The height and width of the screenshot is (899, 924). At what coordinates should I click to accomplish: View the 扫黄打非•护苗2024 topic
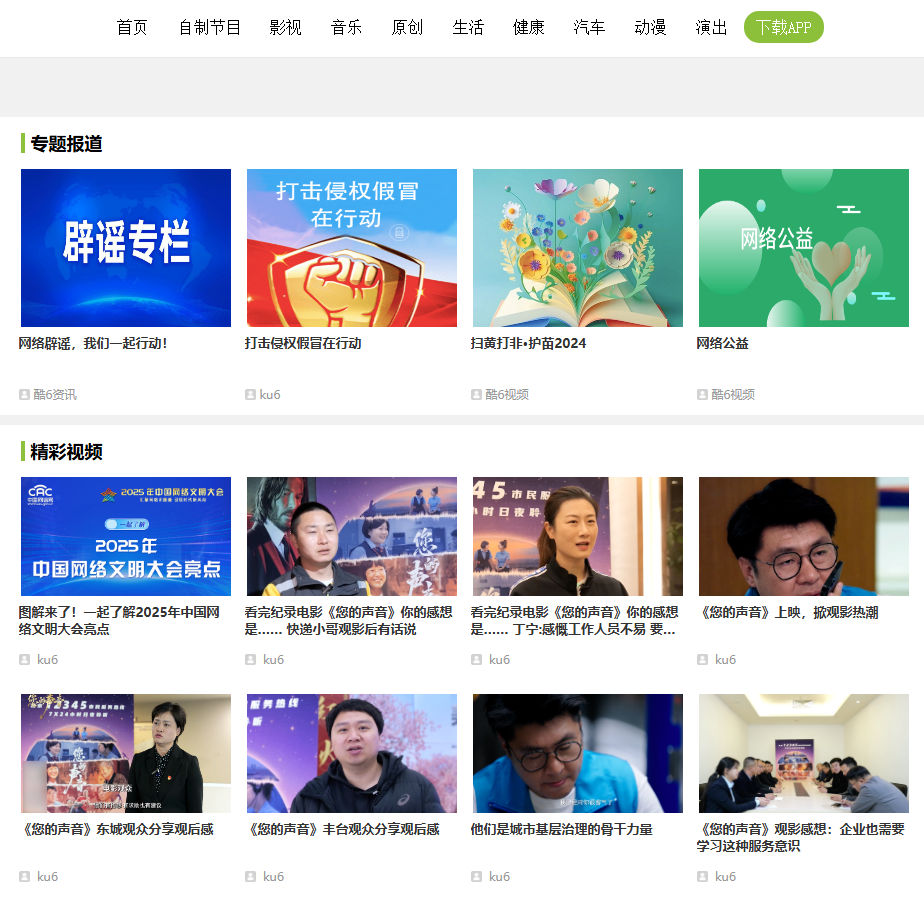tap(578, 247)
